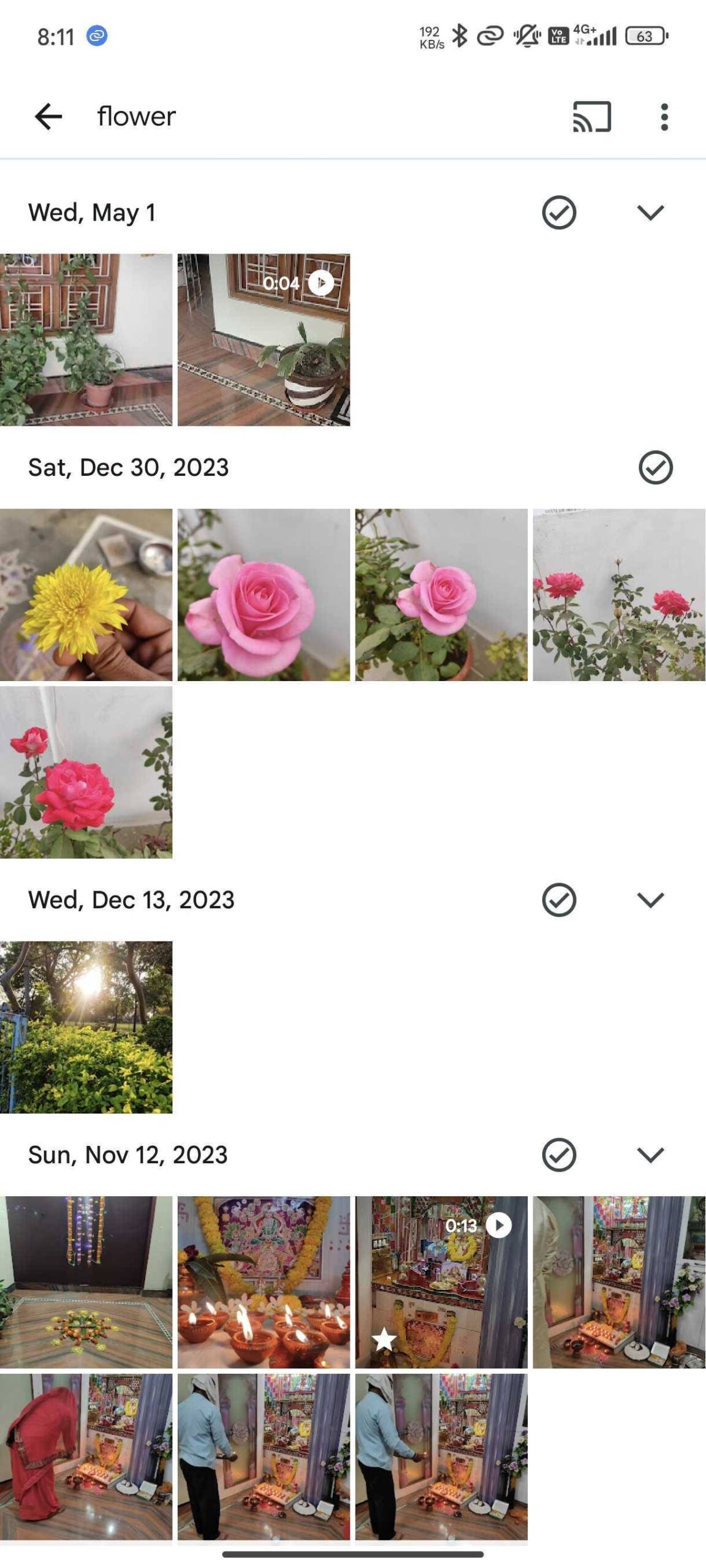Play the 0:13 starred temple video
Screen dimensions: 706x1568
441,1282
